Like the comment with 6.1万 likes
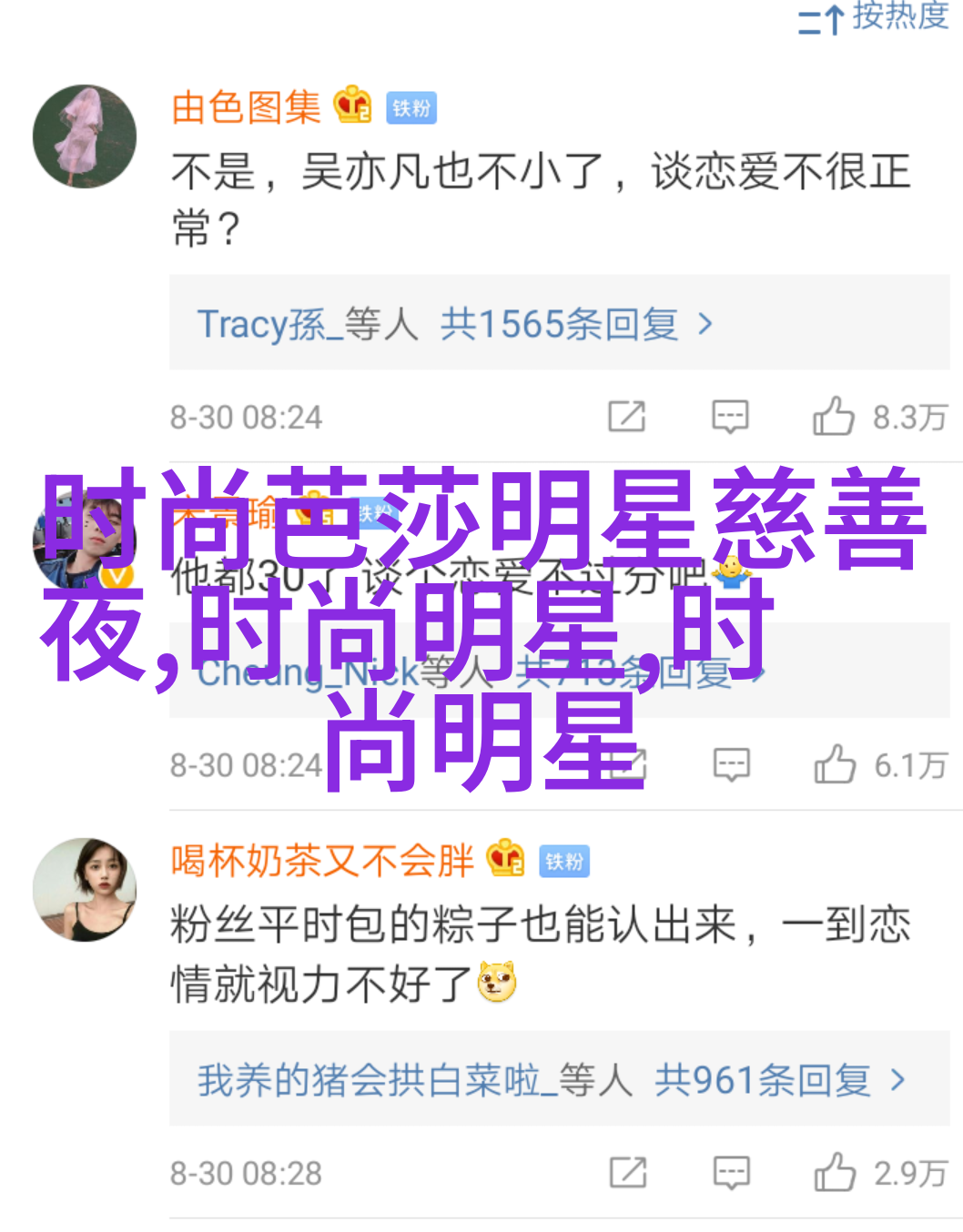 (835, 765)
